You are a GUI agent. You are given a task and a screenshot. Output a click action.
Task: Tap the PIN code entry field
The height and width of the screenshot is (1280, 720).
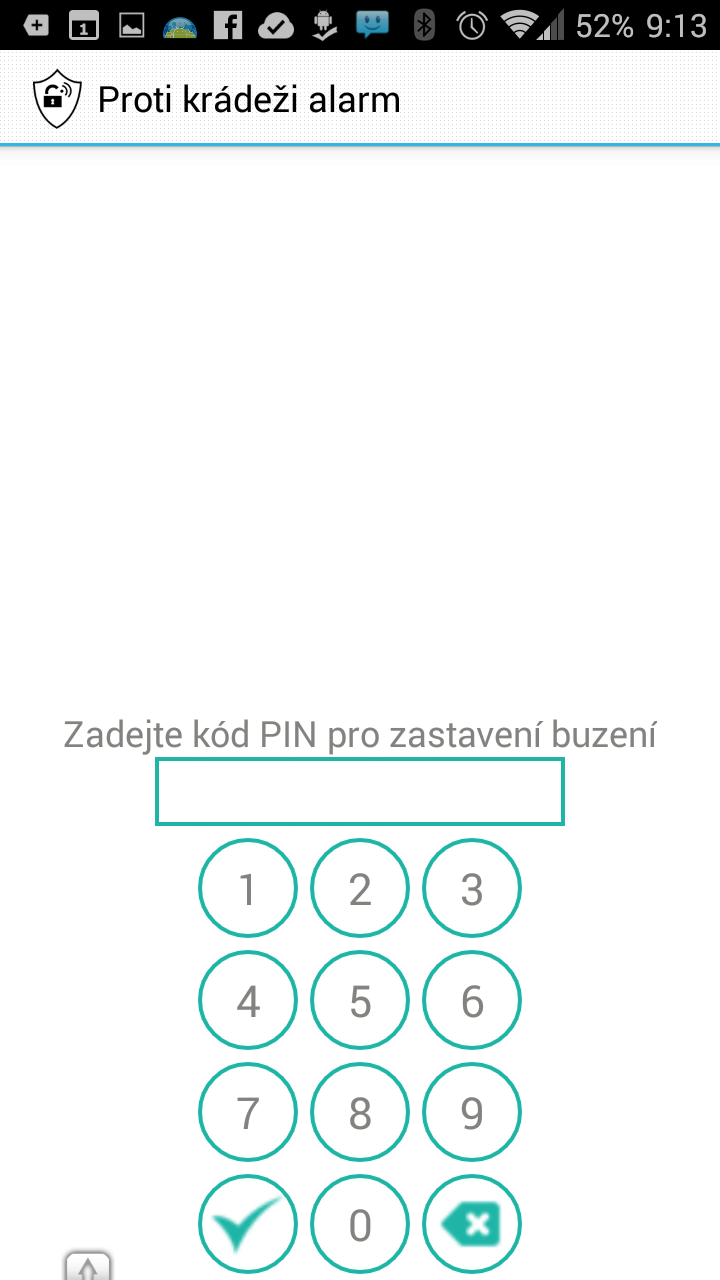click(x=360, y=792)
